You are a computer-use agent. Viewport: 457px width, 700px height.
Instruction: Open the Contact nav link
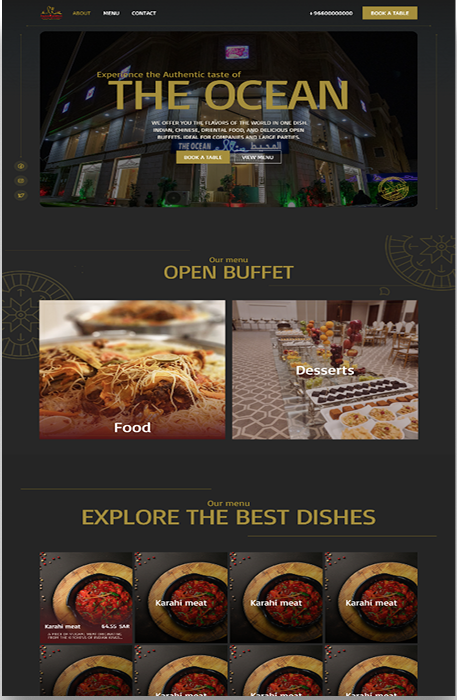[x=144, y=13]
